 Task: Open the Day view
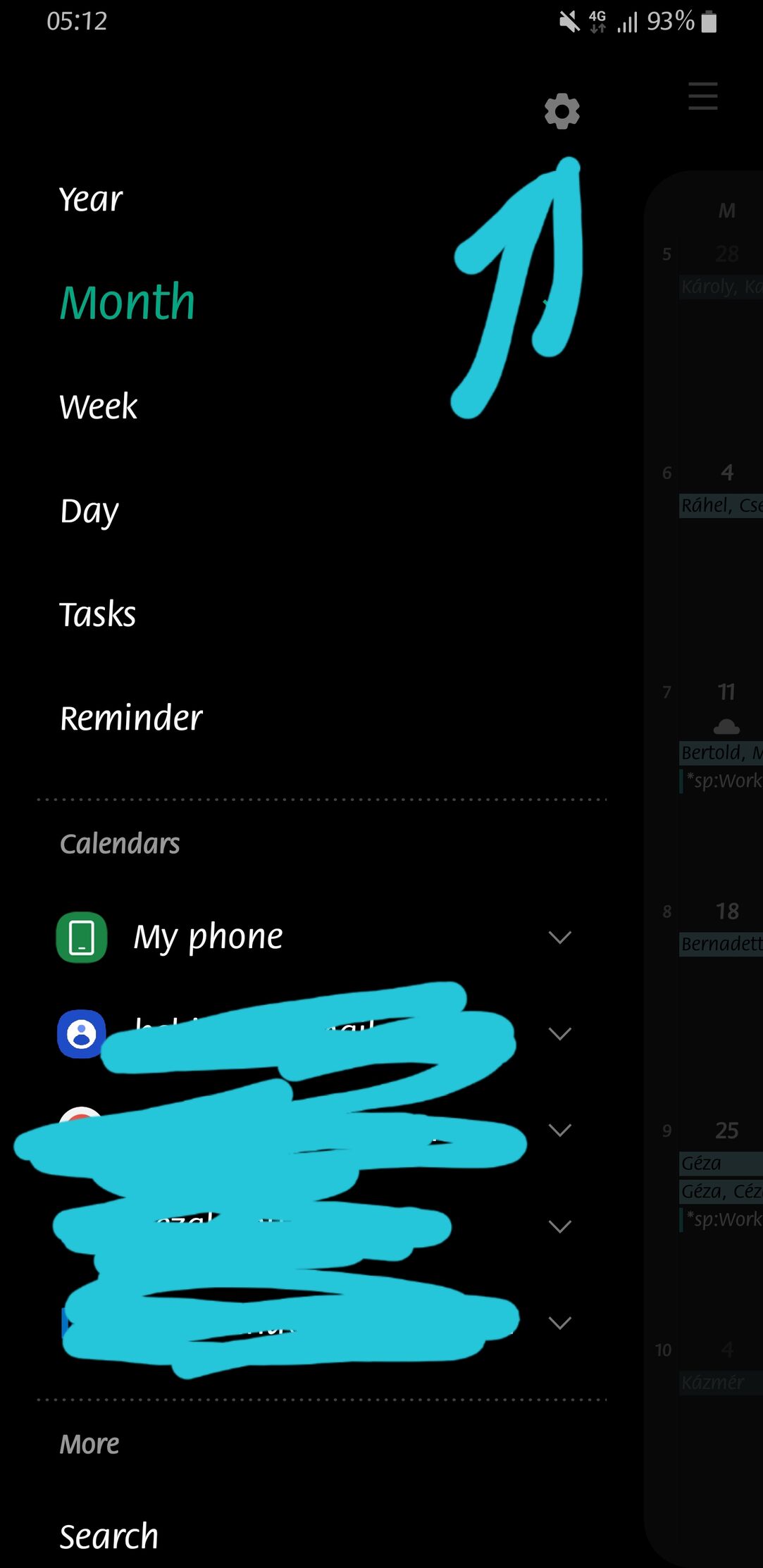point(89,511)
